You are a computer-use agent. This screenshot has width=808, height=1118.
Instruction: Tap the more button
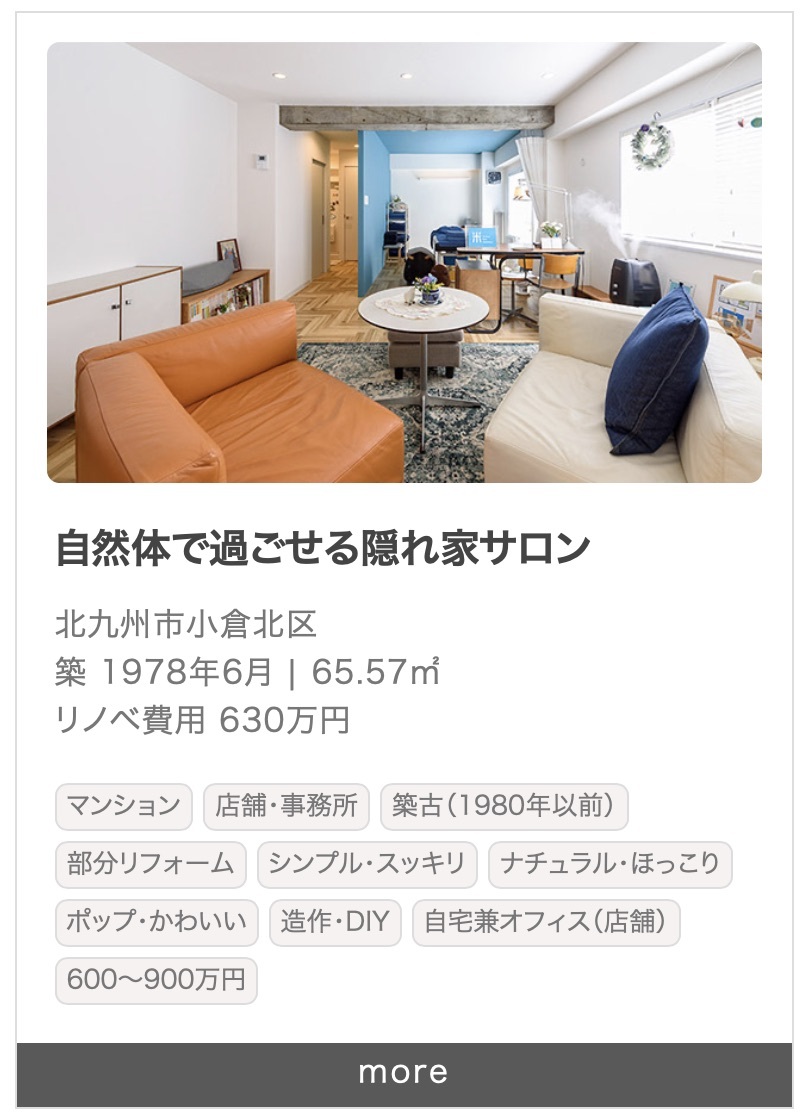click(x=404, y=1073)
